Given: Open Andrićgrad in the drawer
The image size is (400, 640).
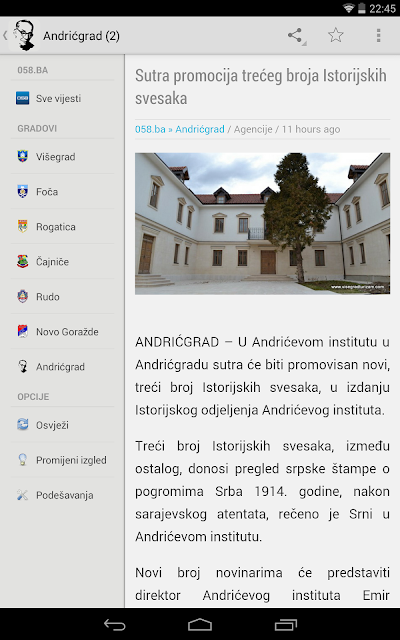Looking at the screenshot, I should [x=62, y=367].
